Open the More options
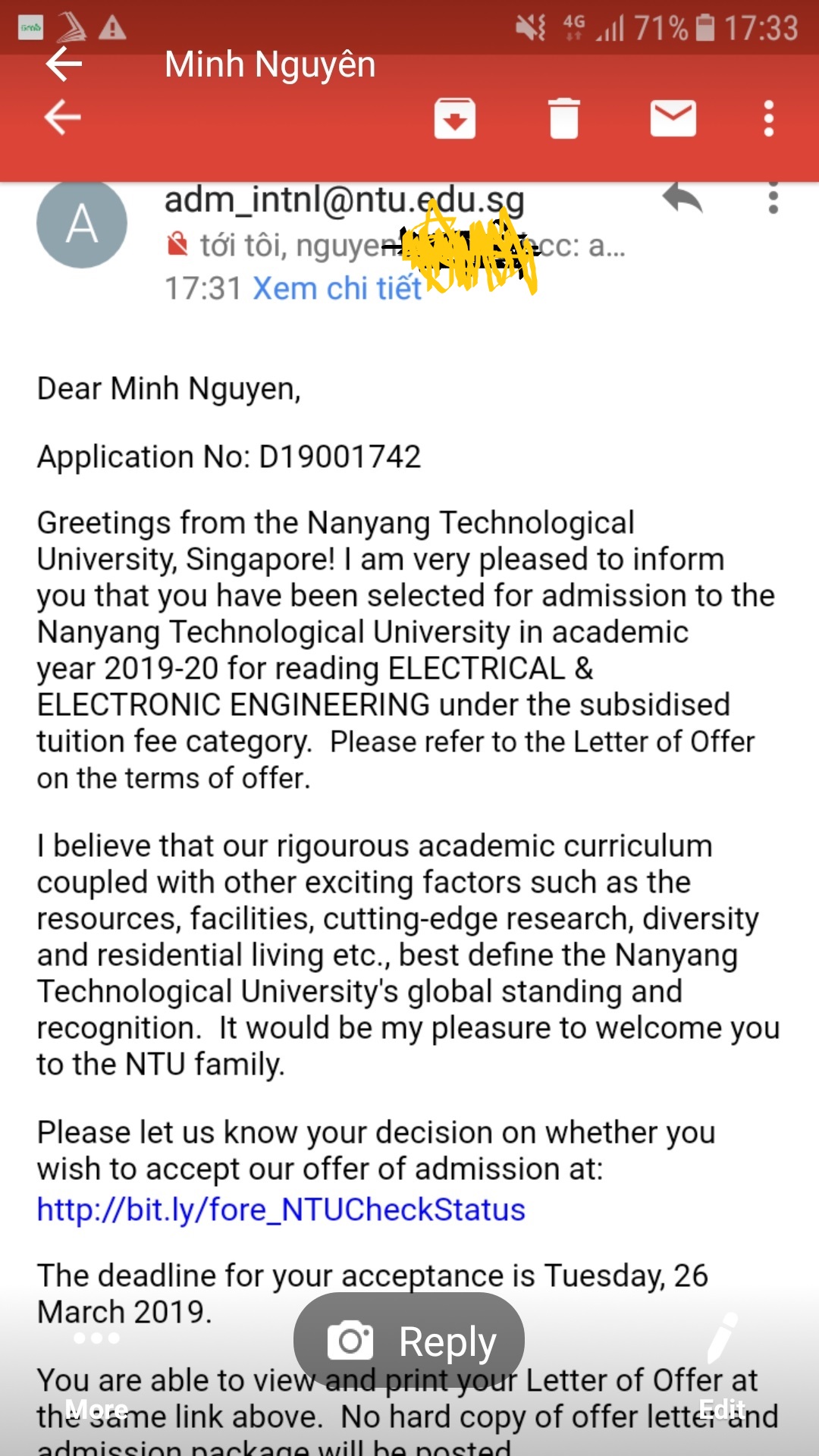 (96, 1367)
